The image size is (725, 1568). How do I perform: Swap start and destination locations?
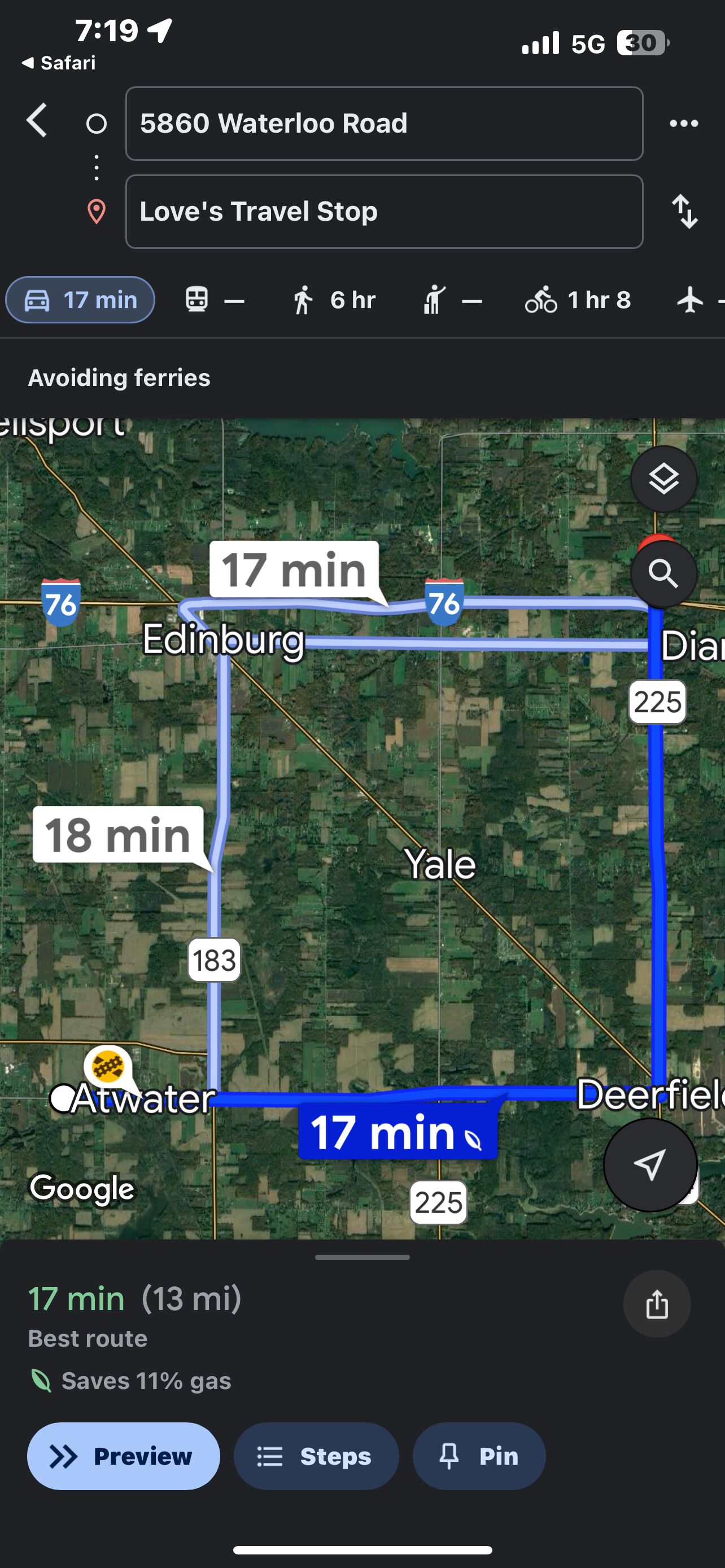point(684,212)
